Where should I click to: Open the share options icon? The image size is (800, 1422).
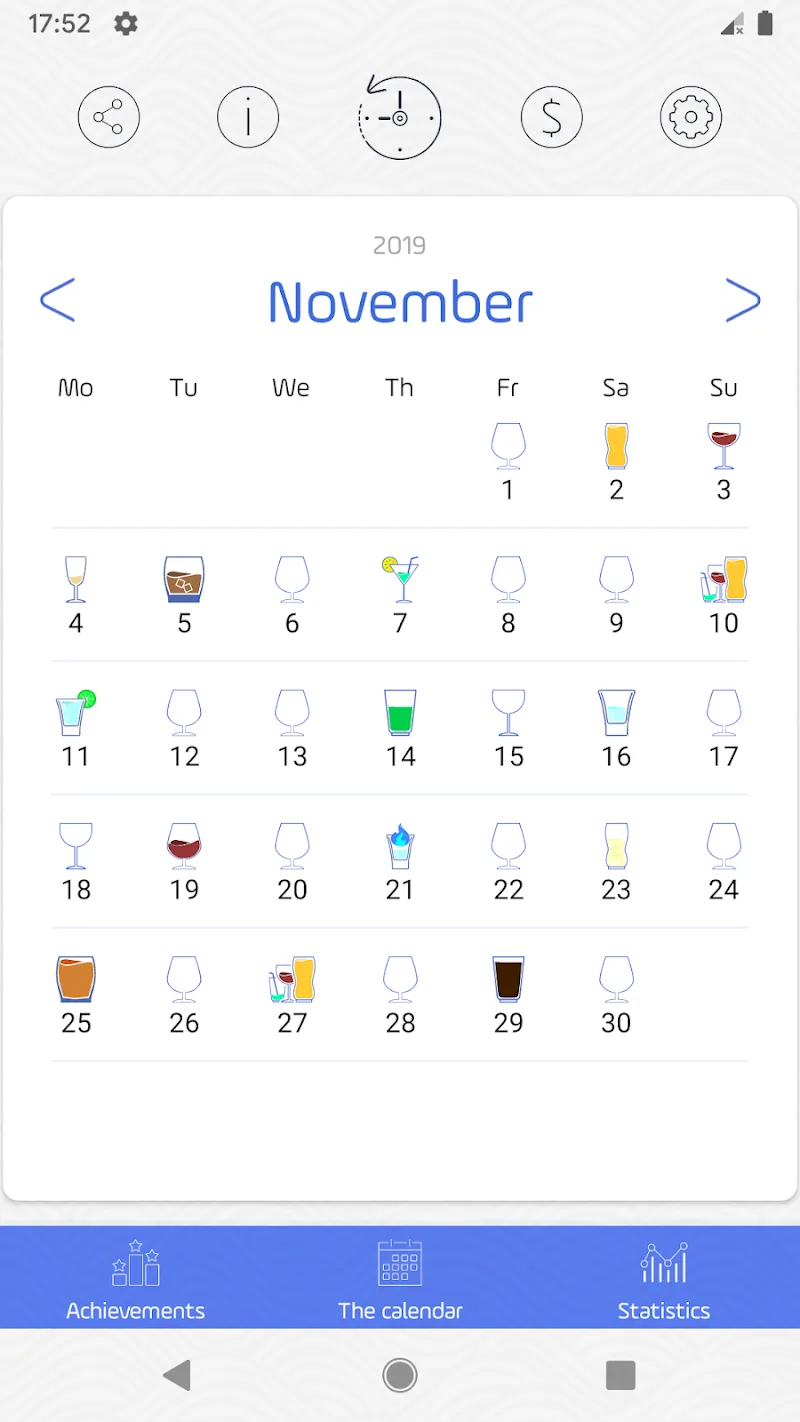point(108,116)
